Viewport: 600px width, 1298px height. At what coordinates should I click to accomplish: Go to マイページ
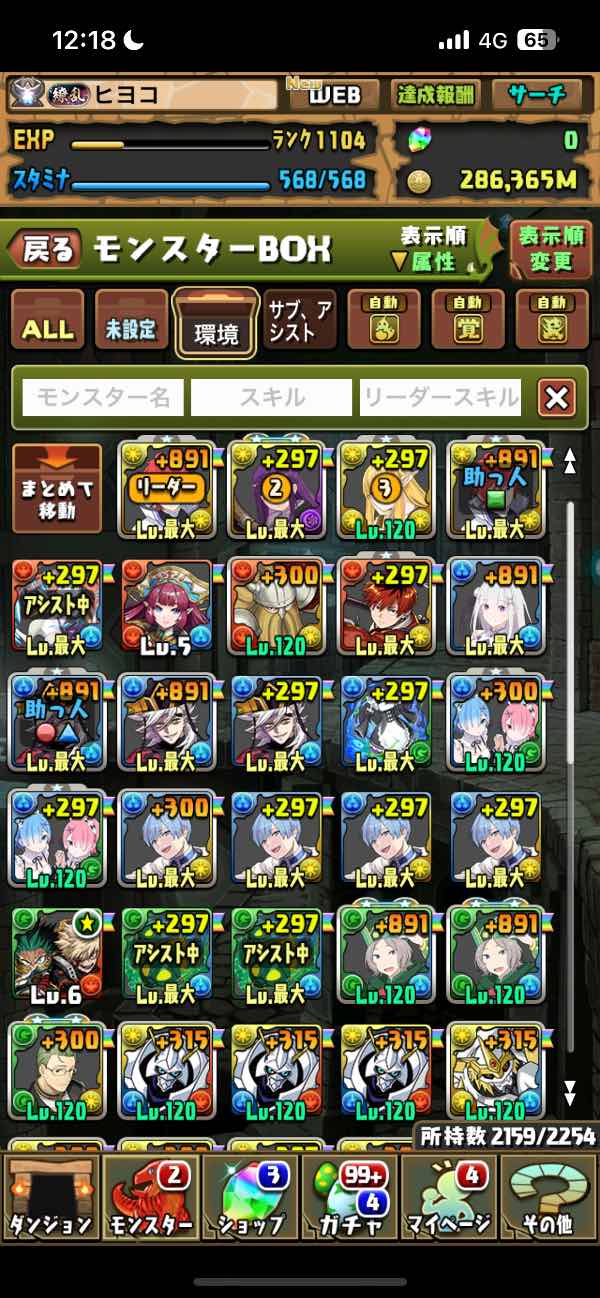450,1208
